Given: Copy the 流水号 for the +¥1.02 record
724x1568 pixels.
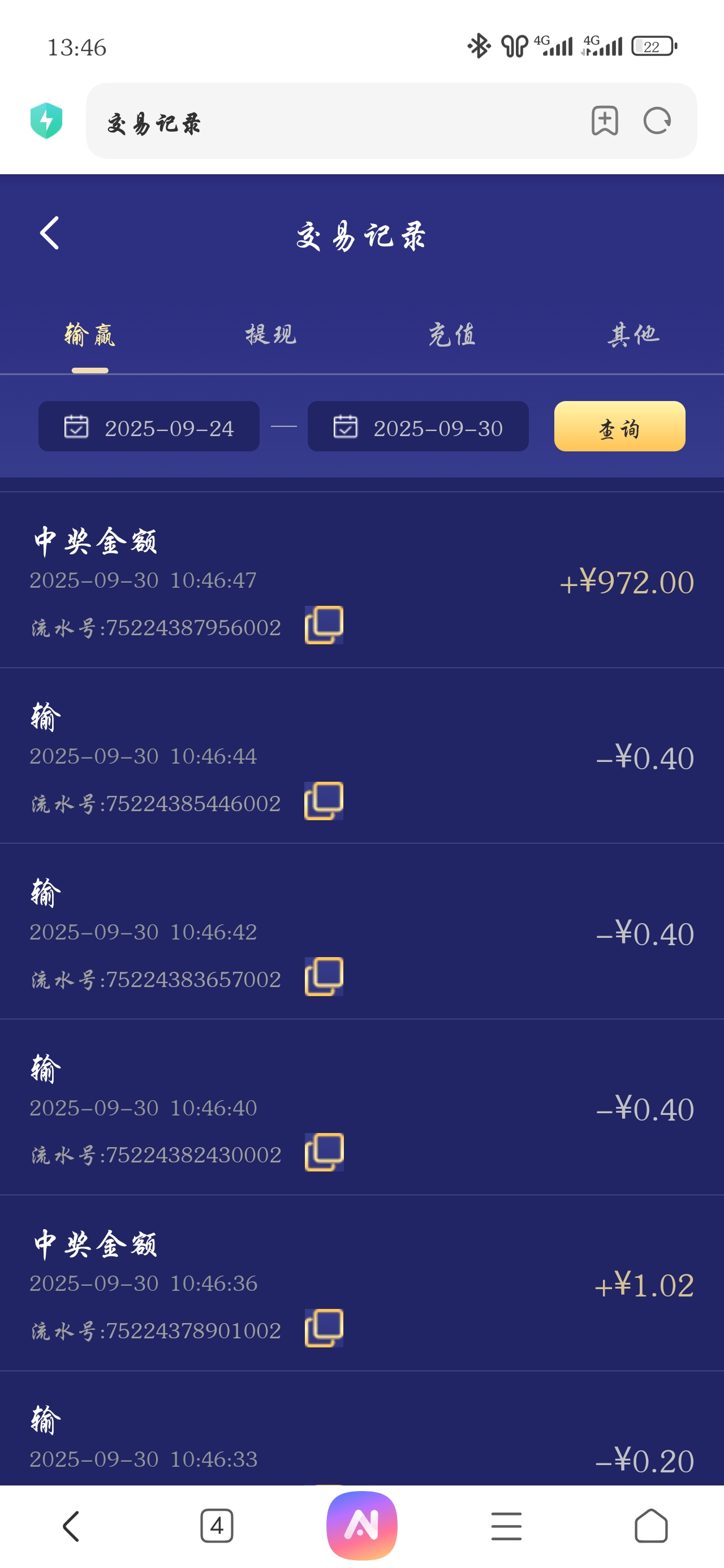Looking at the screenshot, I should [325, 1328].
